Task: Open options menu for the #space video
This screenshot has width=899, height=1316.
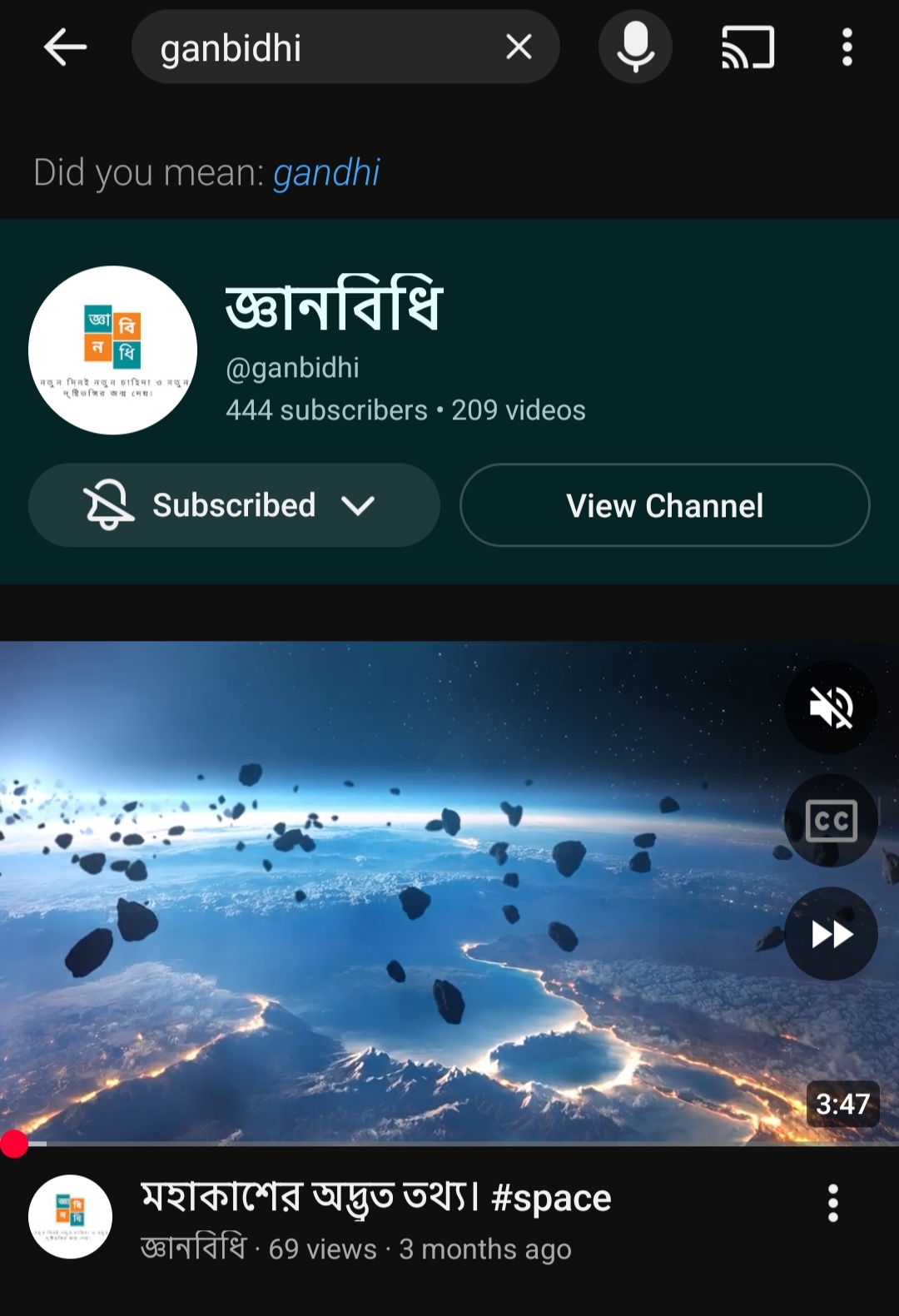Action: (832, 1203)
